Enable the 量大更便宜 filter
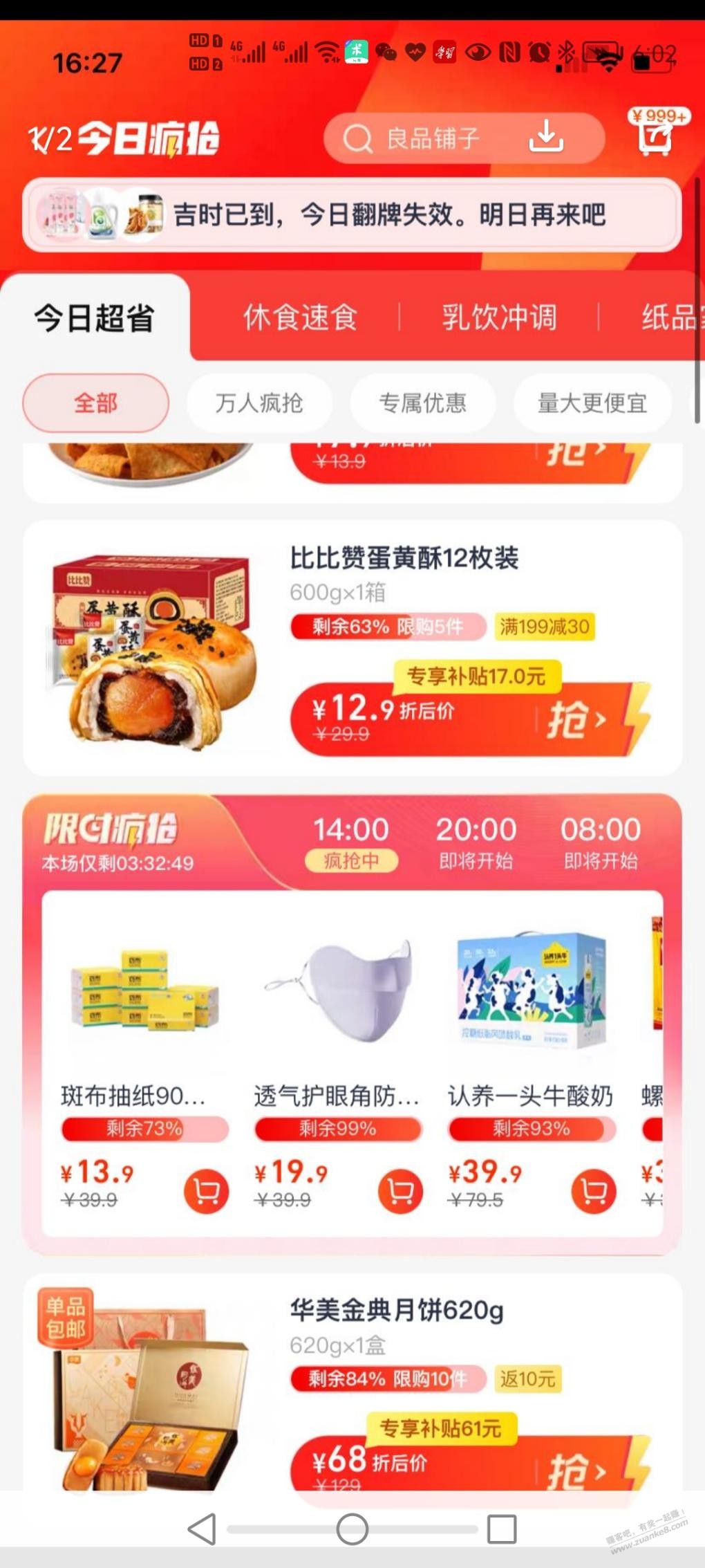 click(x=592, y=403)
